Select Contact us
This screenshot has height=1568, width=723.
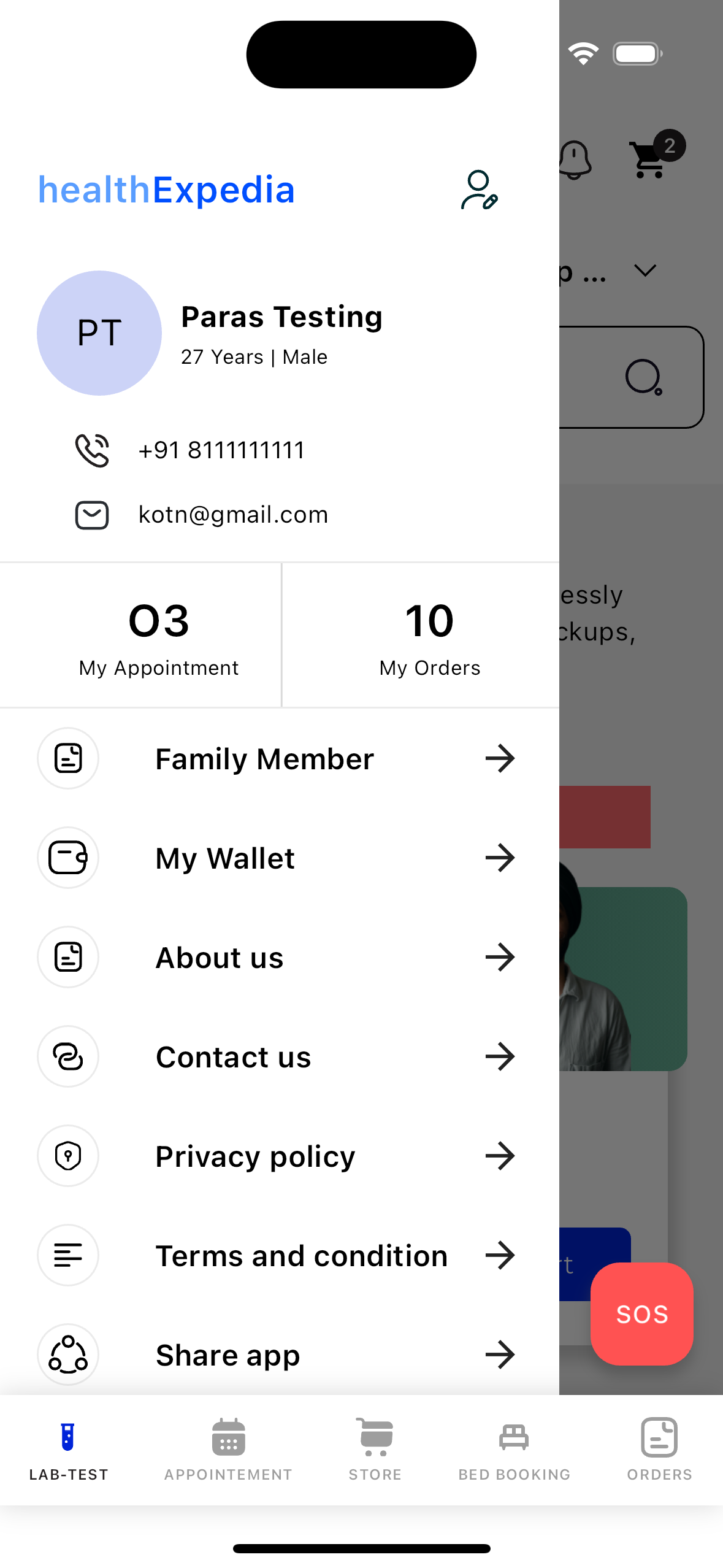click(x=276, y=1057)
